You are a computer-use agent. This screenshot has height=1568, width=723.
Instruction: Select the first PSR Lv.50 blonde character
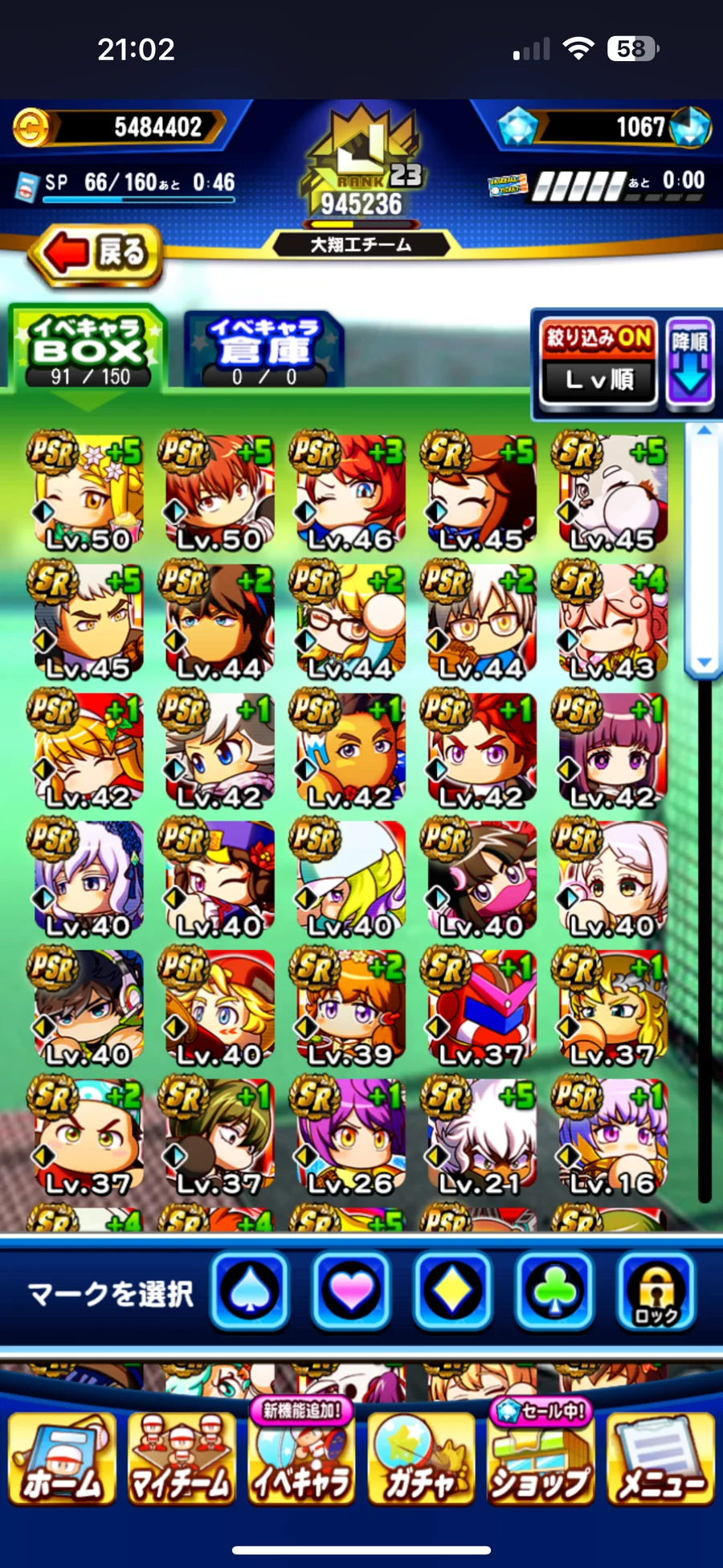pyautogui.click(x=87, y=492)
